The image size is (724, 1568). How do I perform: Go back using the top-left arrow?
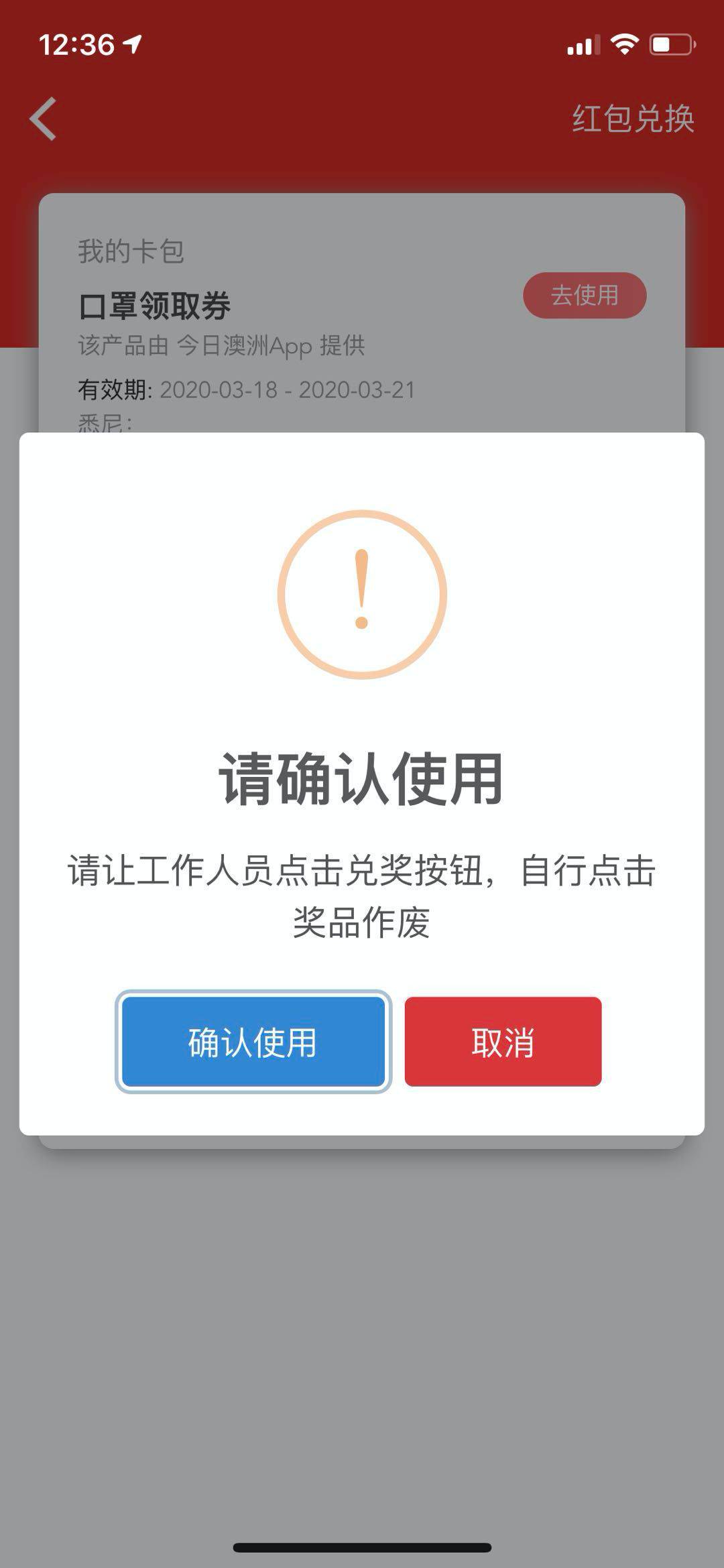click(x=44, y=119)
